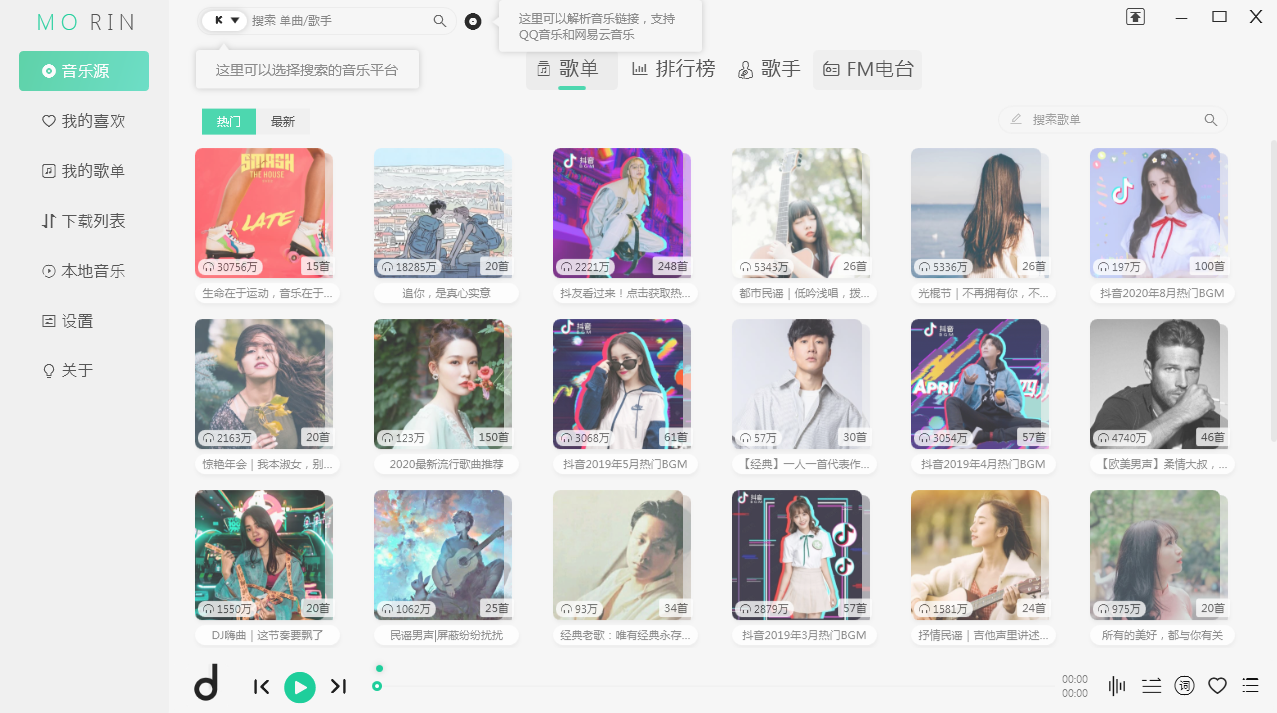Screen dimensions: 1277x713
Task: Focus the song/artist search field
Action: point(340,20)
